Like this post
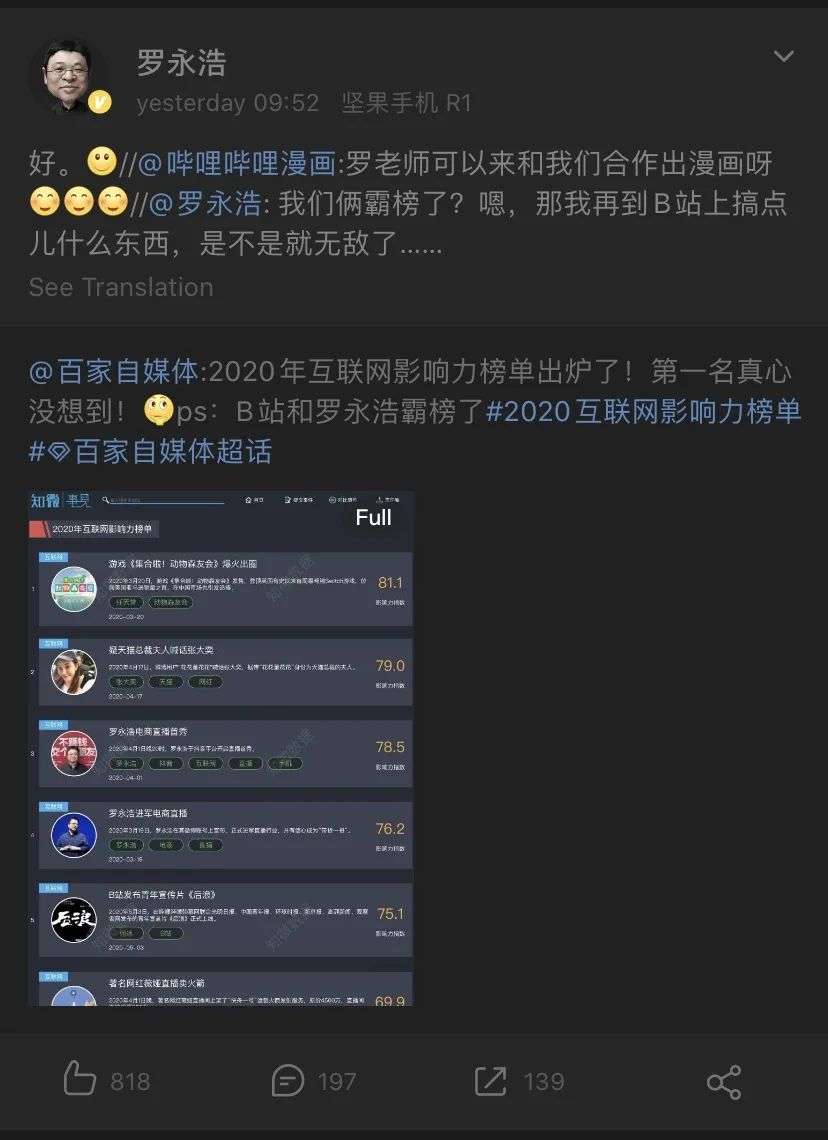 click(x=107, y=1081)
